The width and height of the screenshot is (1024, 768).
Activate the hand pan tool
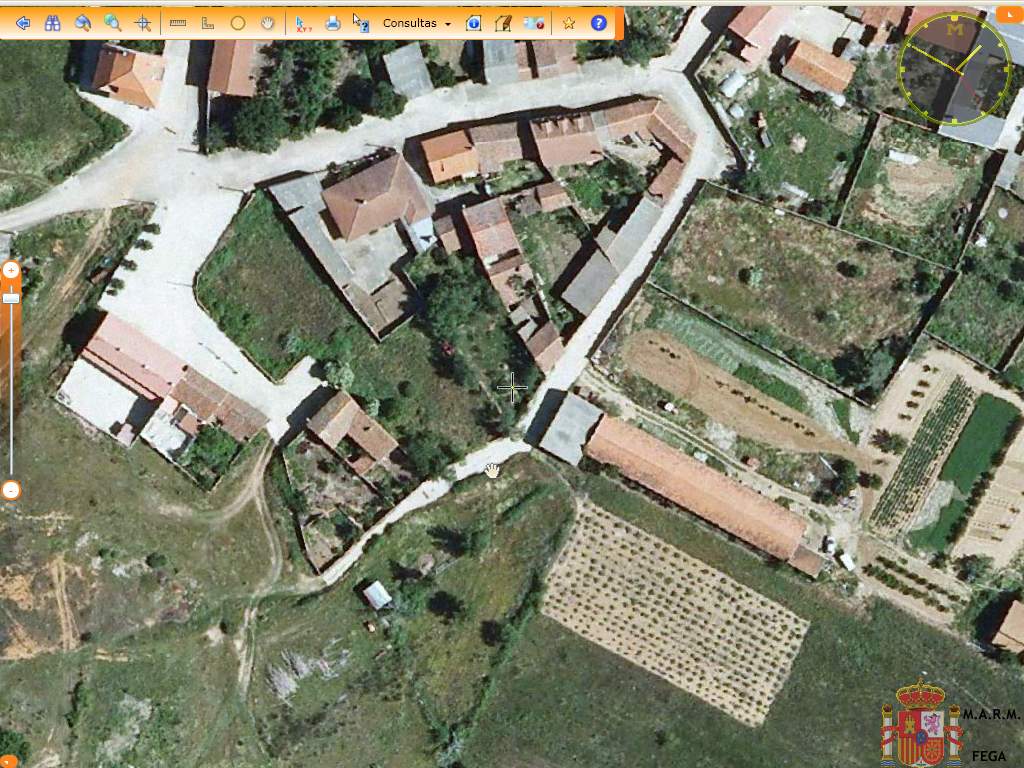click(267, 23)
